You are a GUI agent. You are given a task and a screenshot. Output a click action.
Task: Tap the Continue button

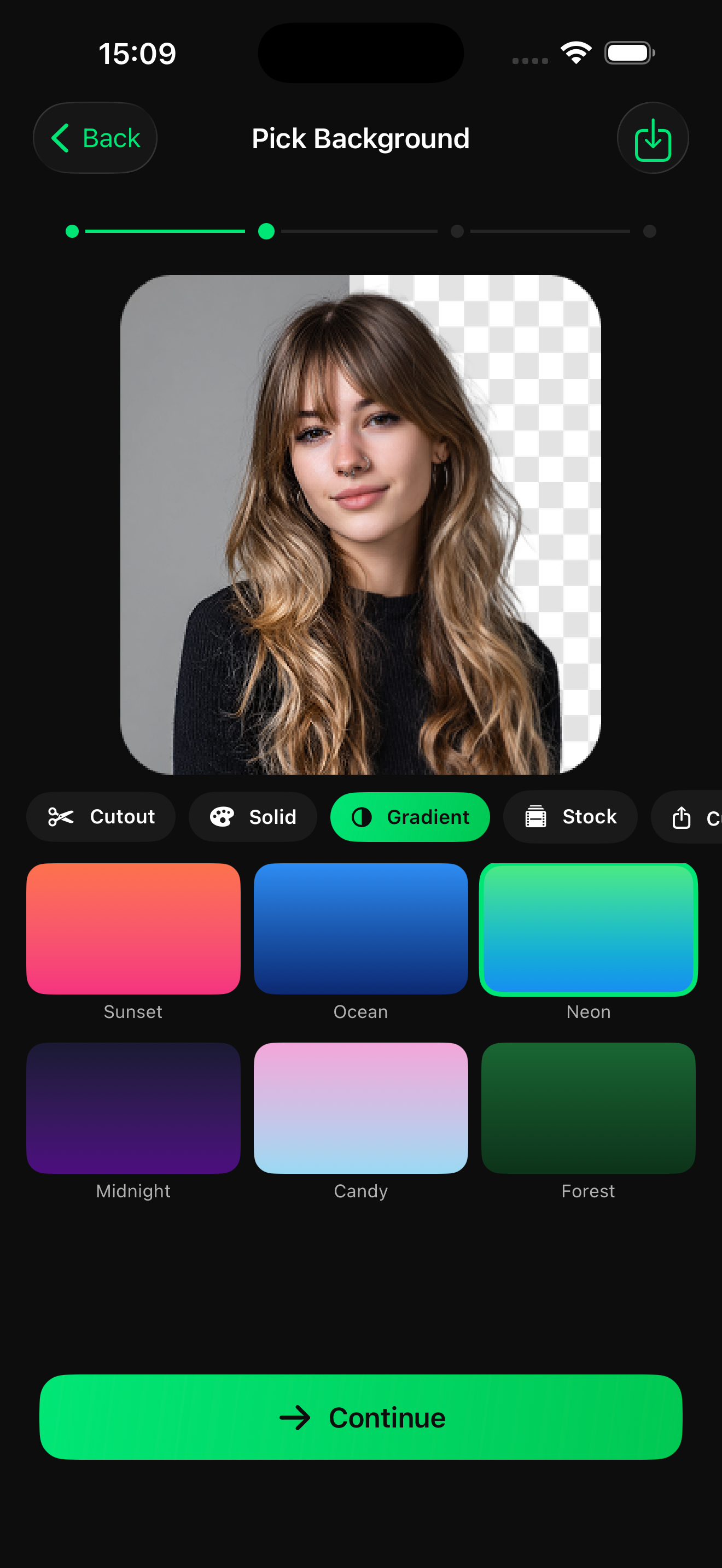point(361,1417)
